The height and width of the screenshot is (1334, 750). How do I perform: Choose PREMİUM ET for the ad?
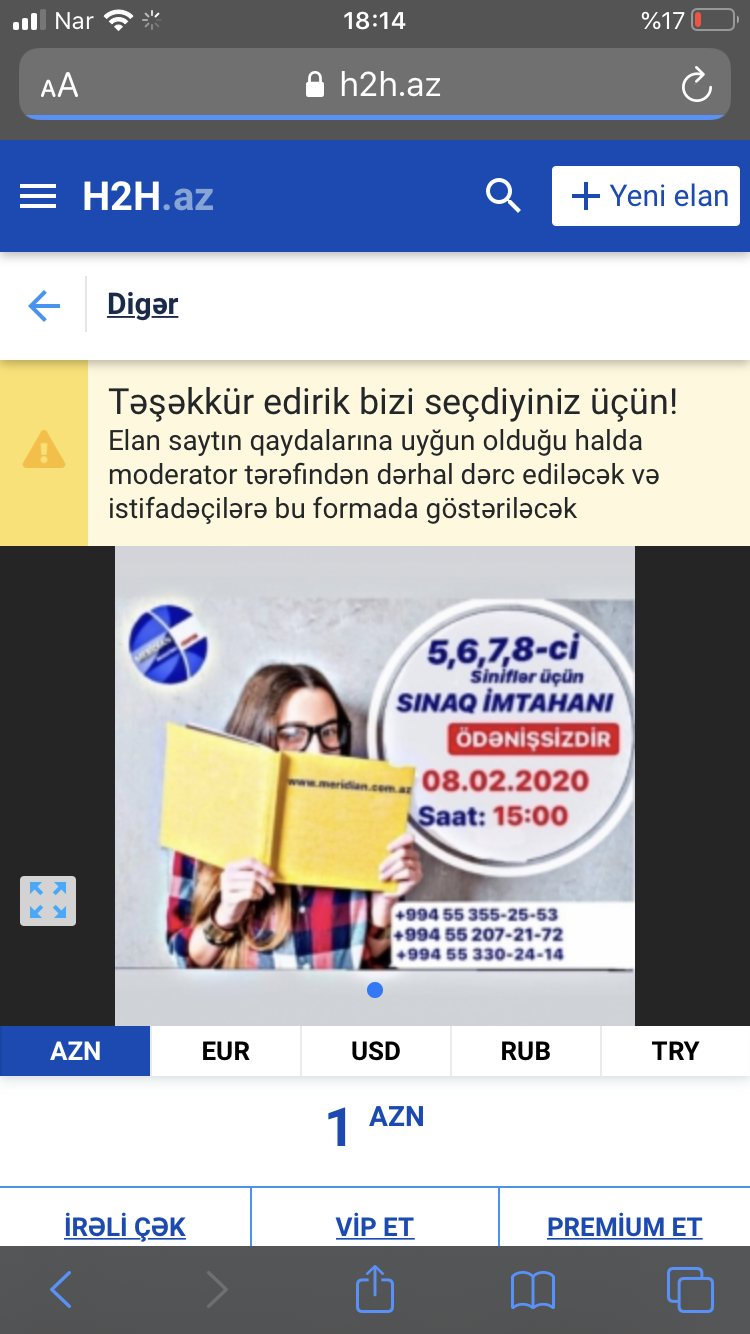pos(624,1227)
